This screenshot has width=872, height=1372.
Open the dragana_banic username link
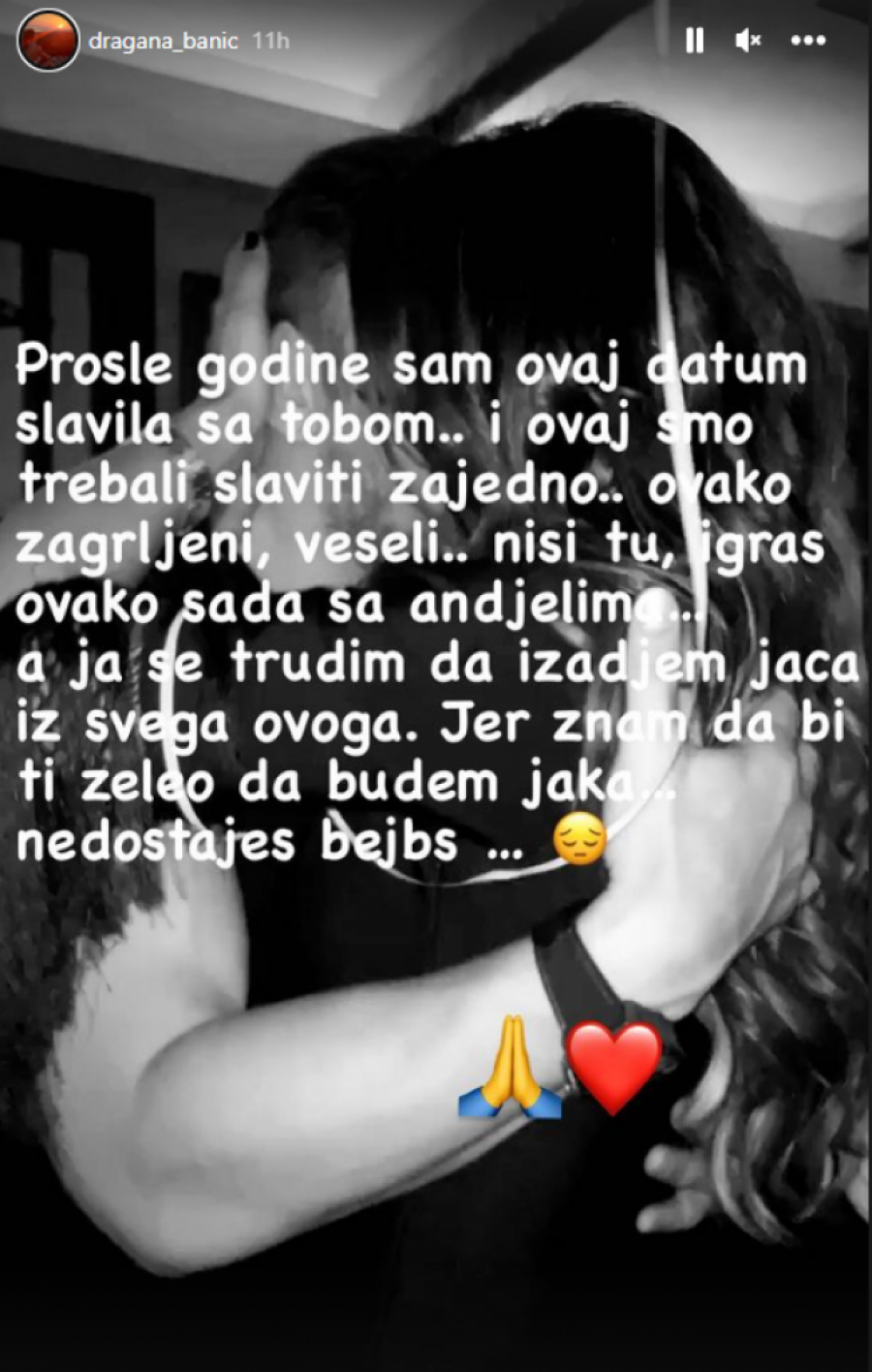(x=163, y=42)
